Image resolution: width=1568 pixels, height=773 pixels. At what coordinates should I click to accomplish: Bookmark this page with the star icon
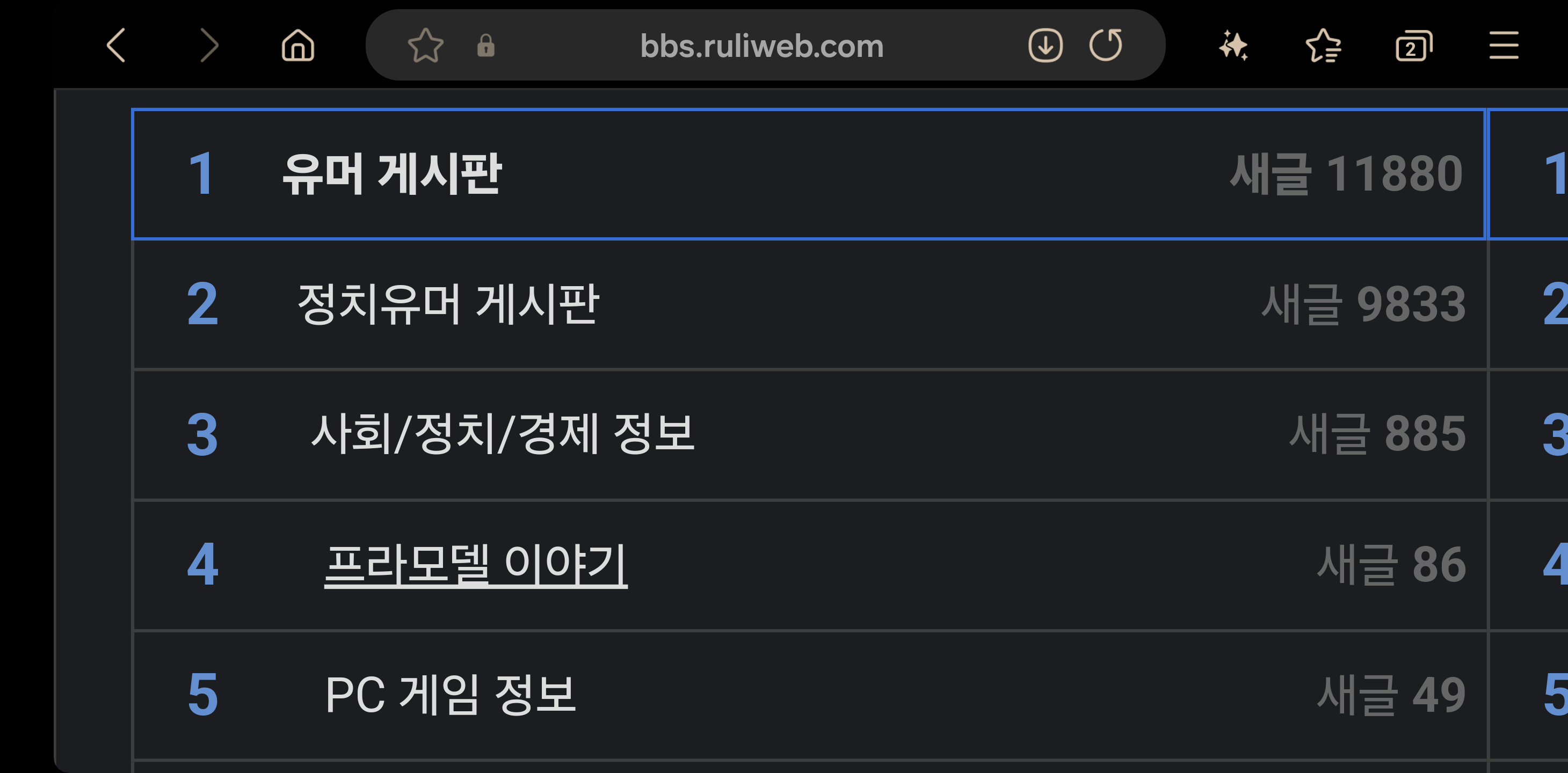pos(425,46)
